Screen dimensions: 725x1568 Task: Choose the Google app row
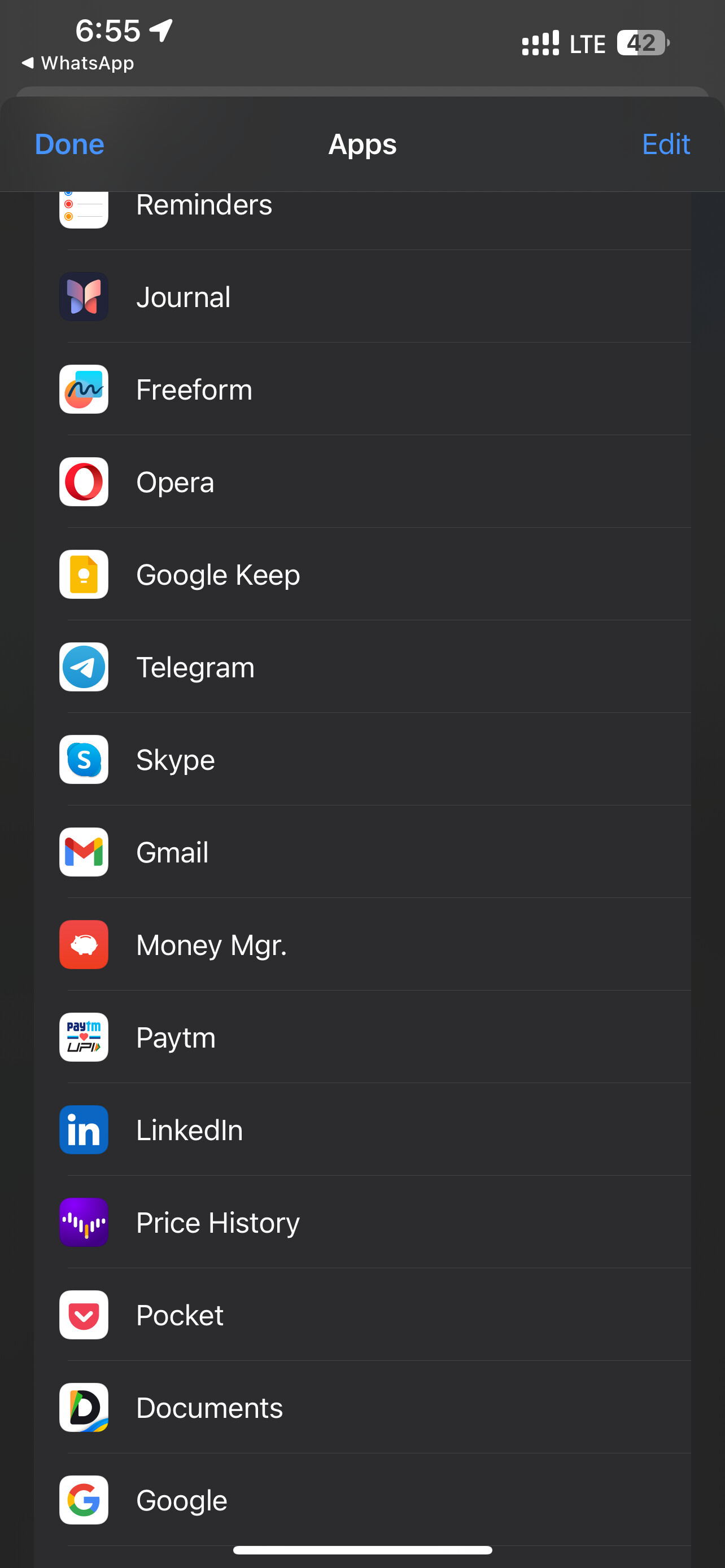(x=362, y=1499)
